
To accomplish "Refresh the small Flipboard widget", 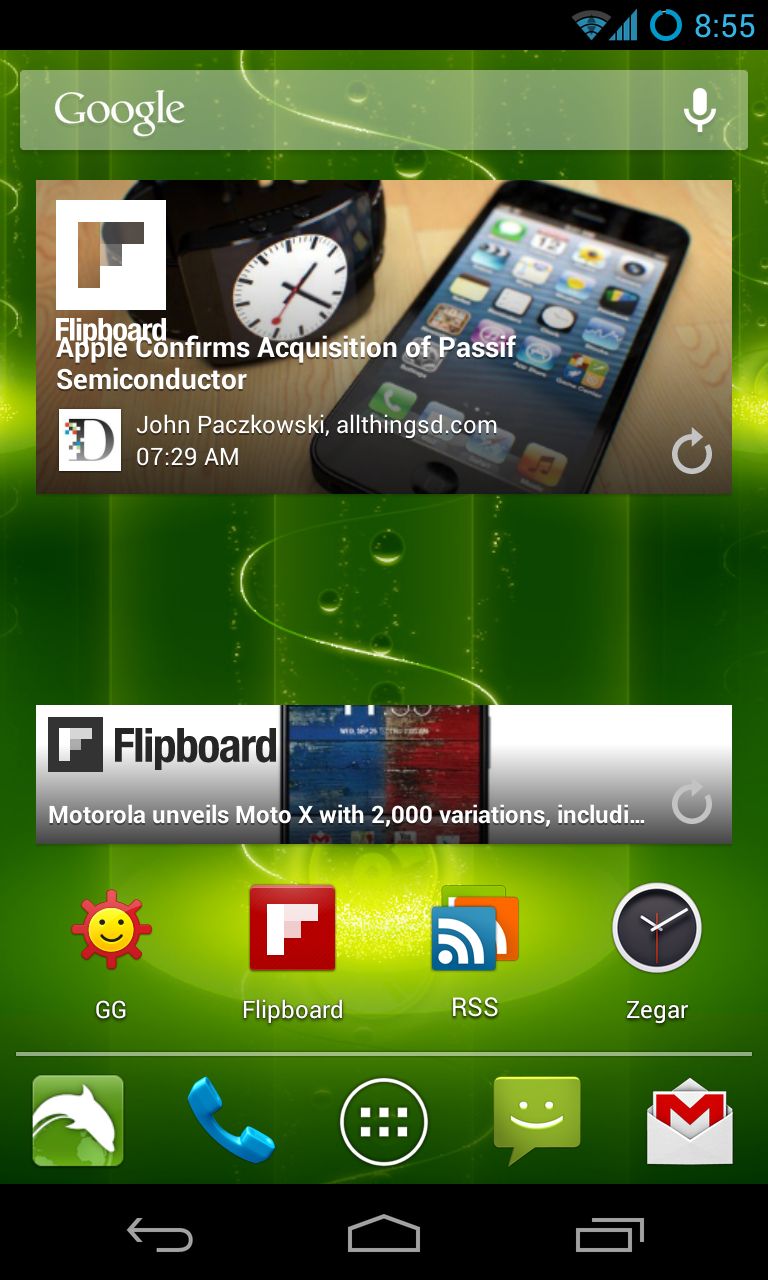I will tap(692, 803).
